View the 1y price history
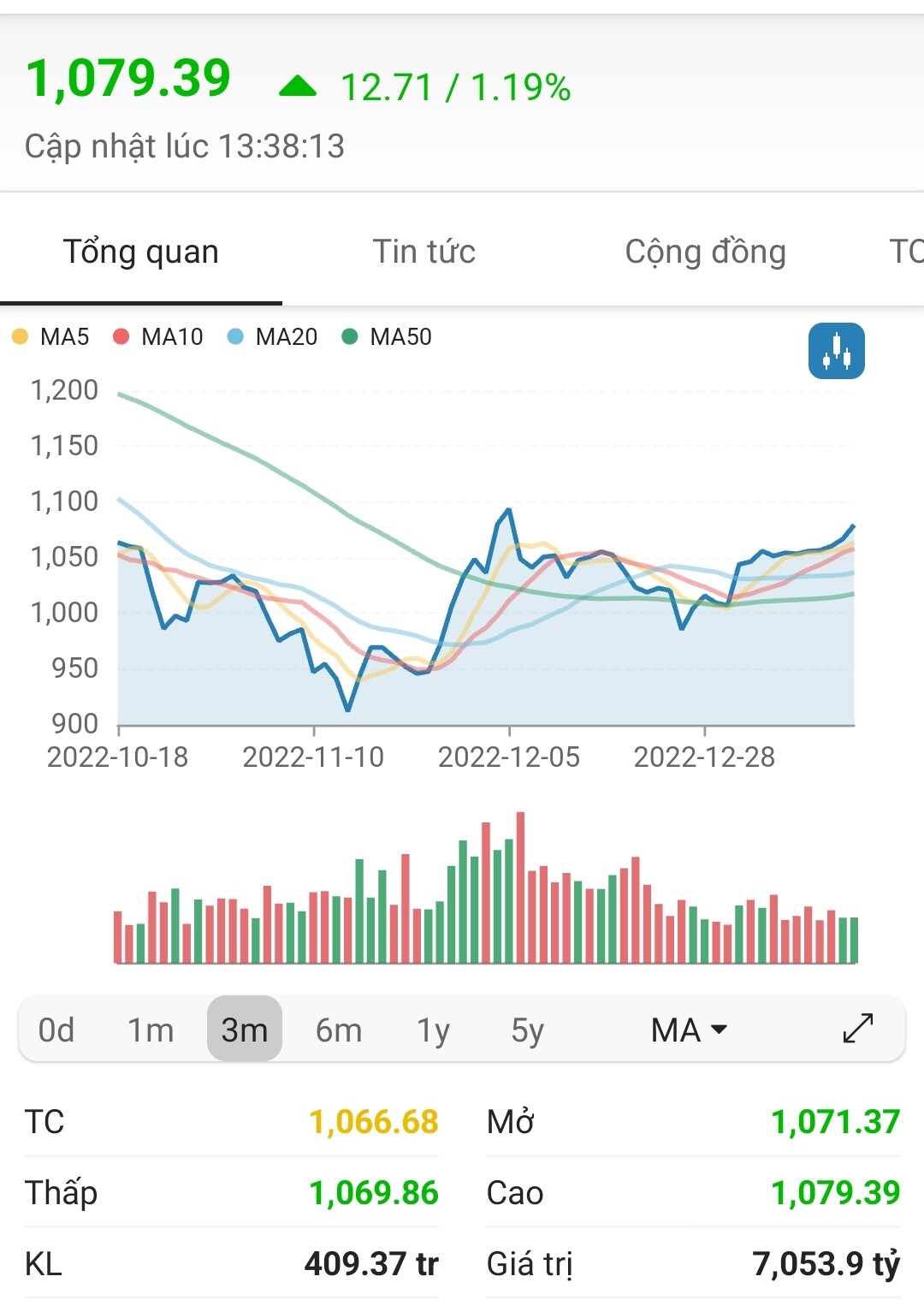 (433, 1030)
